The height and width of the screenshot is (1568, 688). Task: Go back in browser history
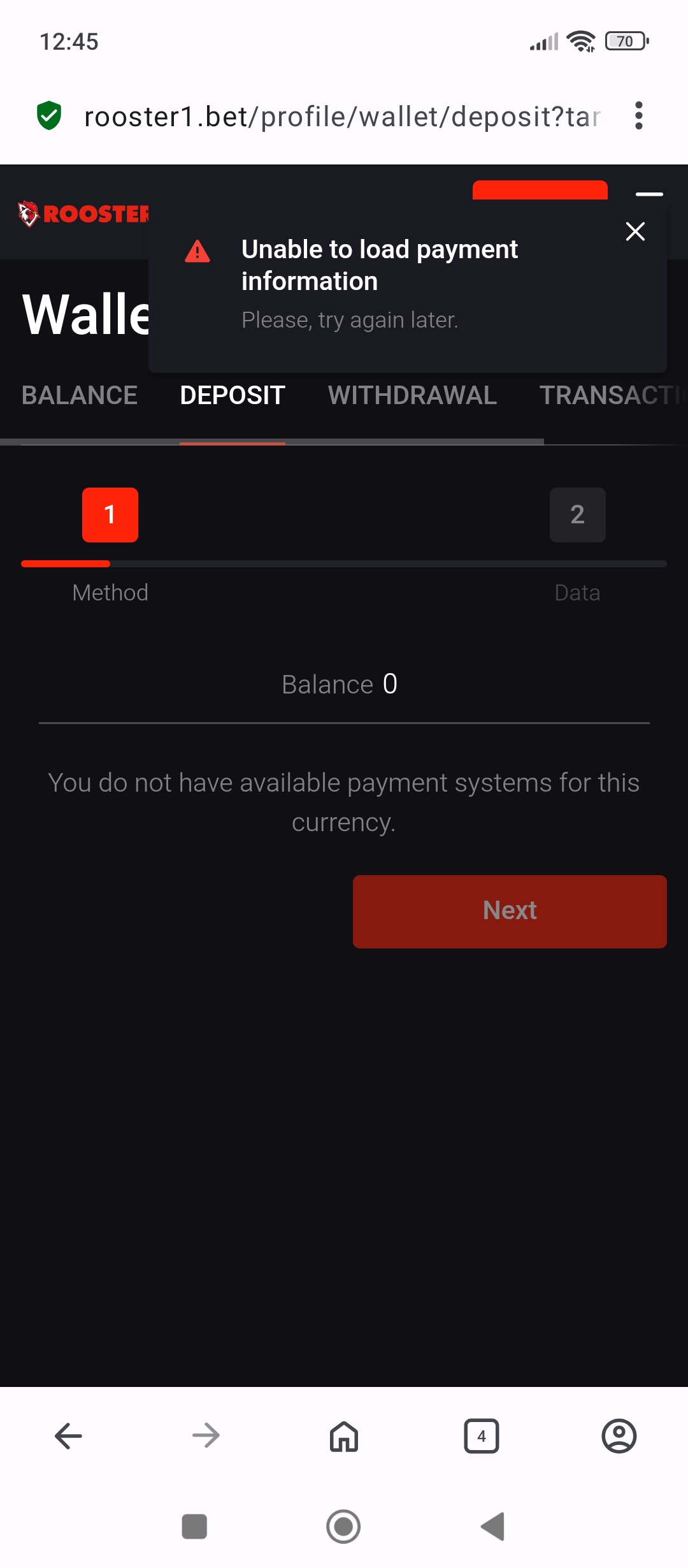coord(69,1436)
